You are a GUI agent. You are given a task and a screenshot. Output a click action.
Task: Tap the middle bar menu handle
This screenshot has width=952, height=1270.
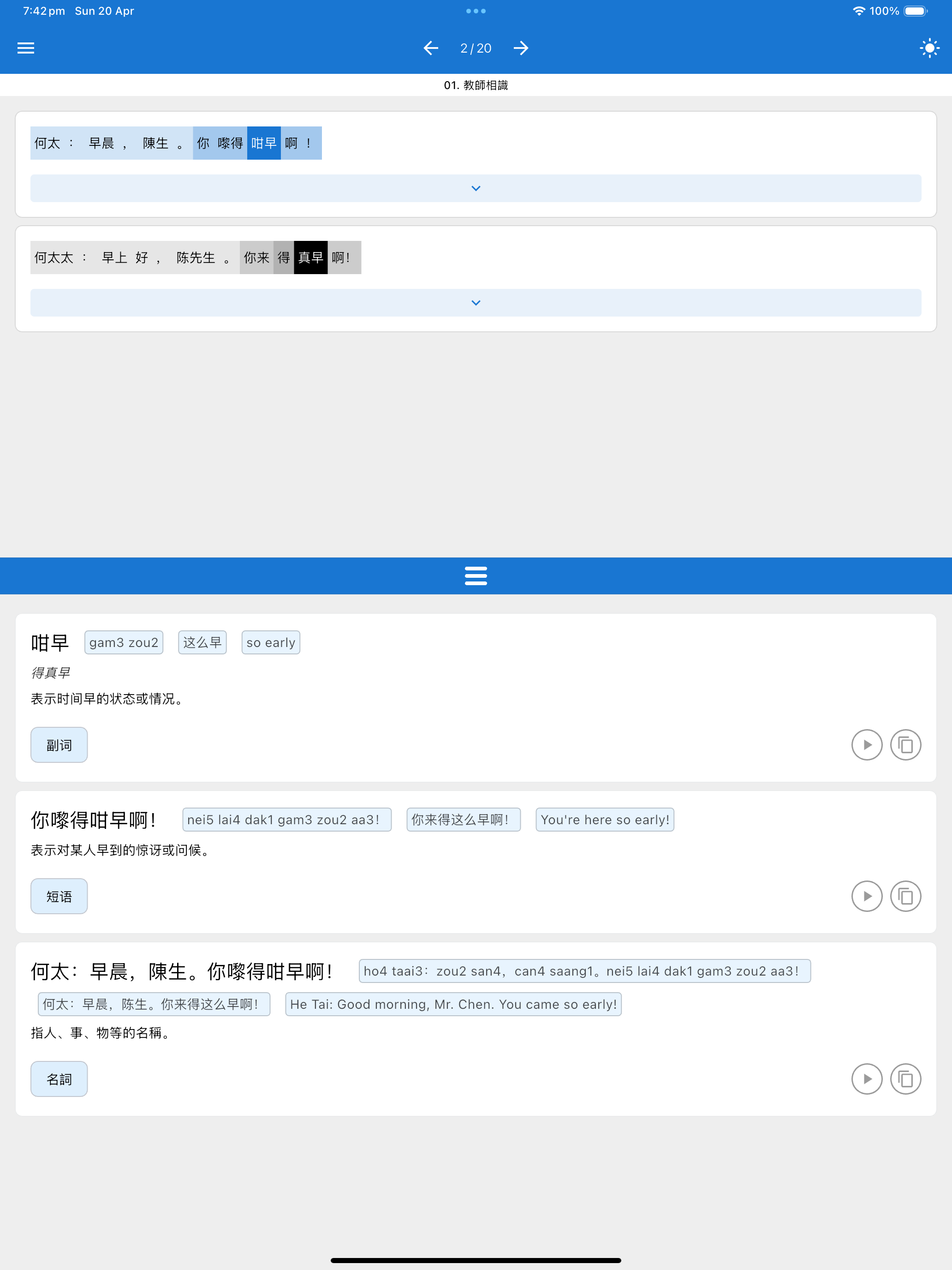point(476,576)
